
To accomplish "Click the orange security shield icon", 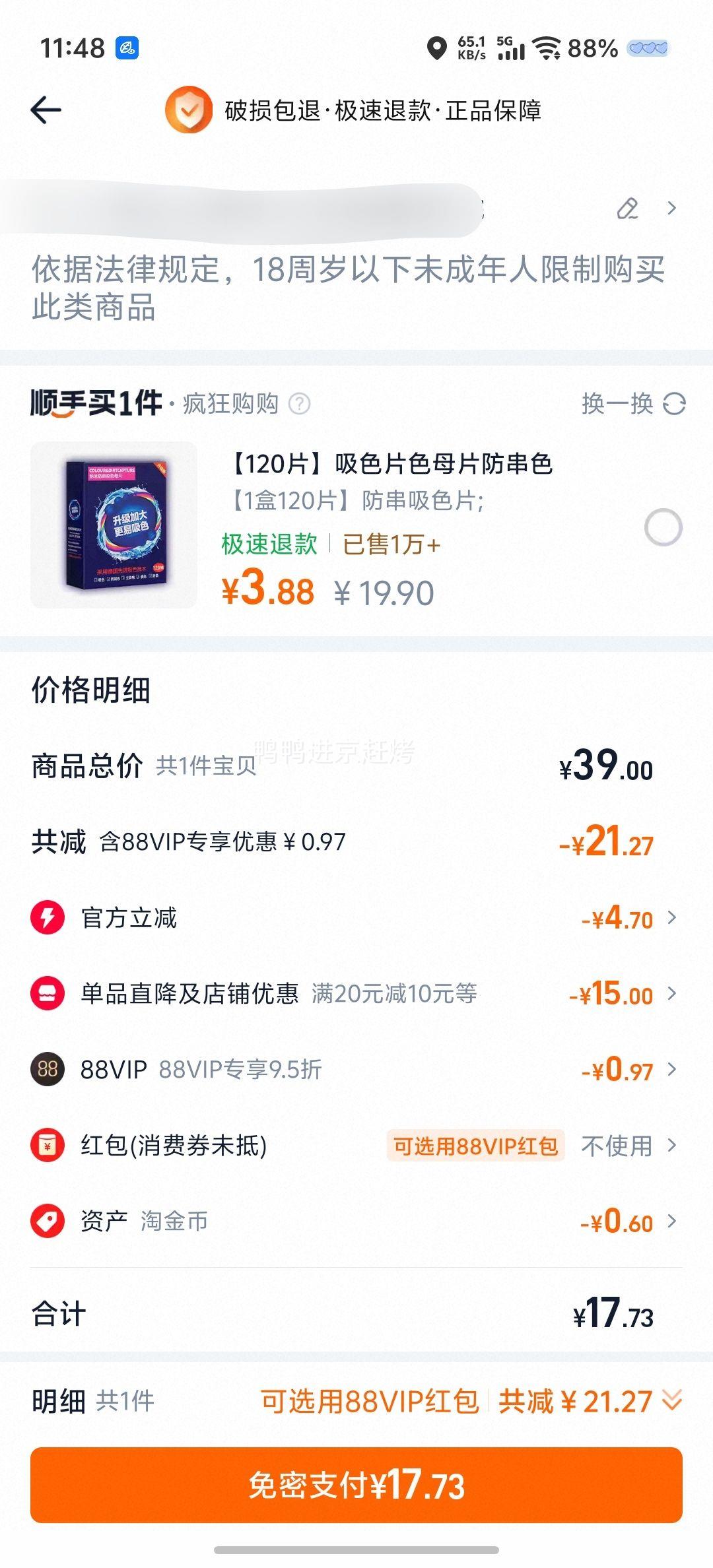I will click(x=188, y=110).
